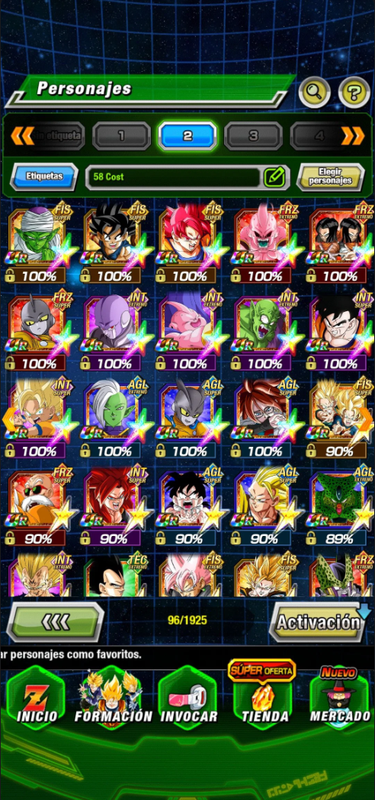Select the Zamasu AGL character card
375x800 pixels.
coord(113,419)
